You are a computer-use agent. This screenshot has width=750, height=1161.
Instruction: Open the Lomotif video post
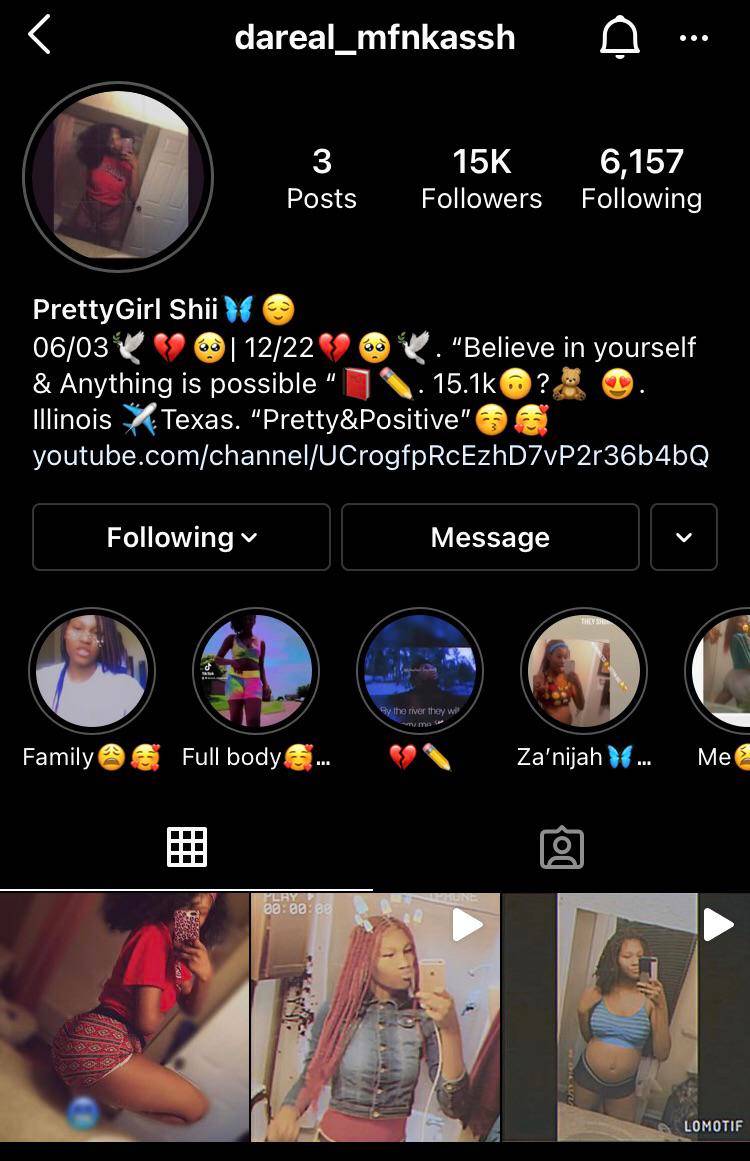[626, 1017]
